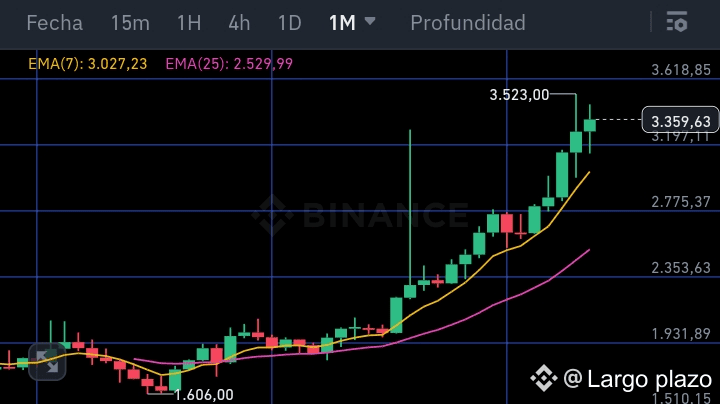Expand chart to fullscreen
The image size is (720, 404).
[47, 362]
